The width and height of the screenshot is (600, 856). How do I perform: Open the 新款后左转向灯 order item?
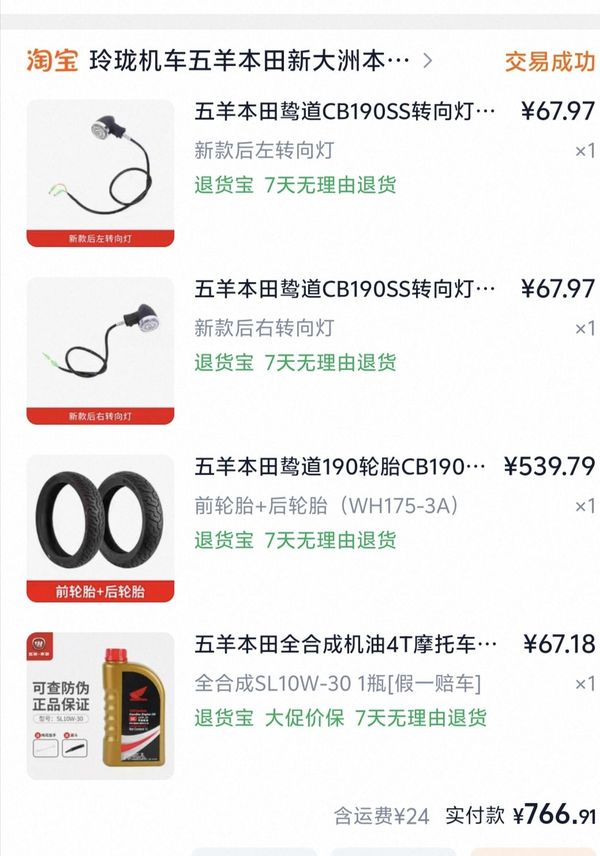[x=345, y=111]
